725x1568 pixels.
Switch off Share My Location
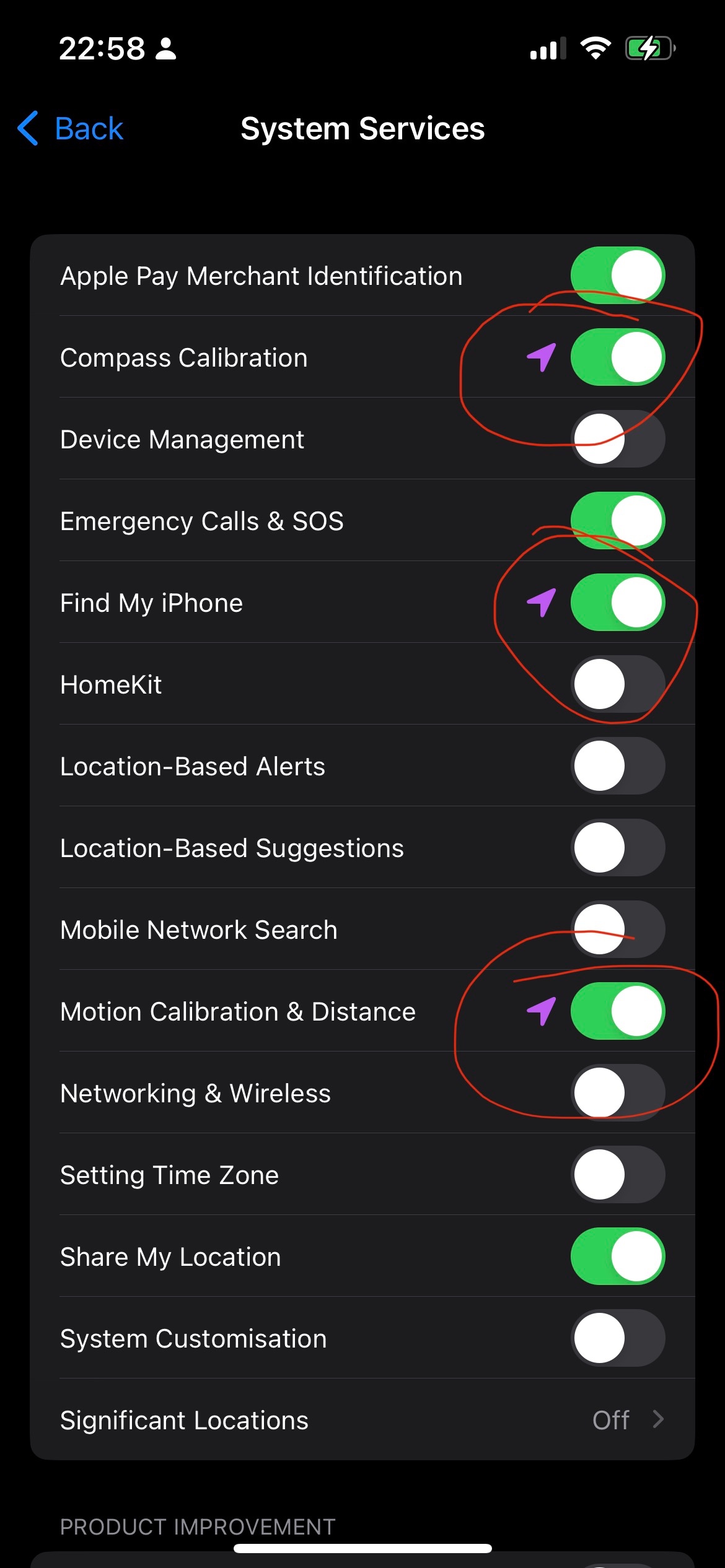pyautogui.click(x=617, y=1257)
